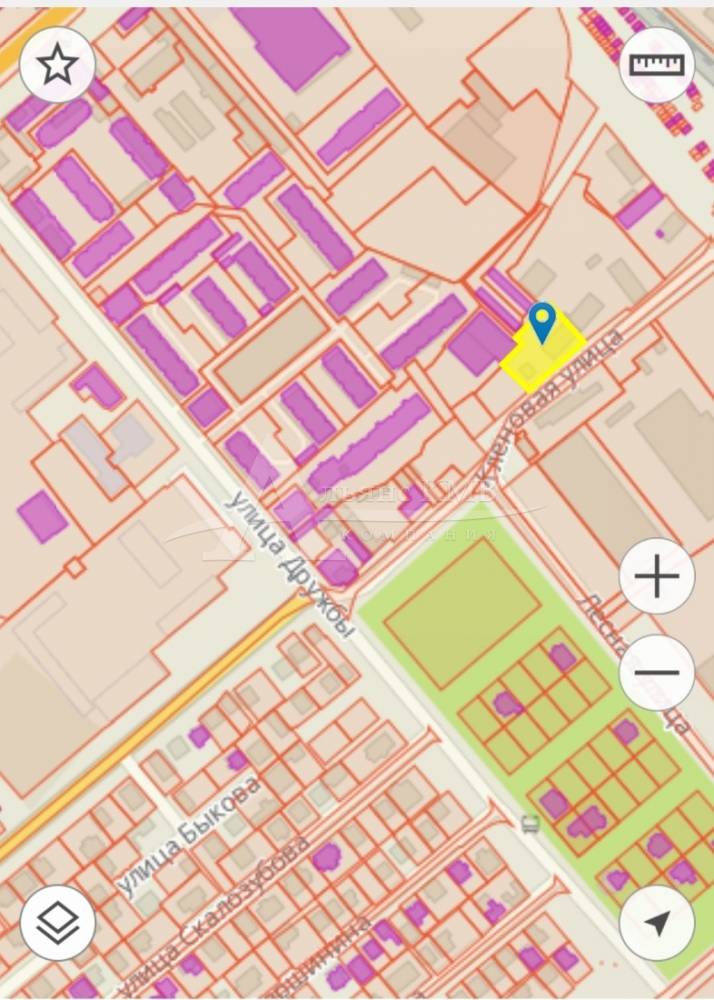Tap the blue location pin marker

(542, 323)
